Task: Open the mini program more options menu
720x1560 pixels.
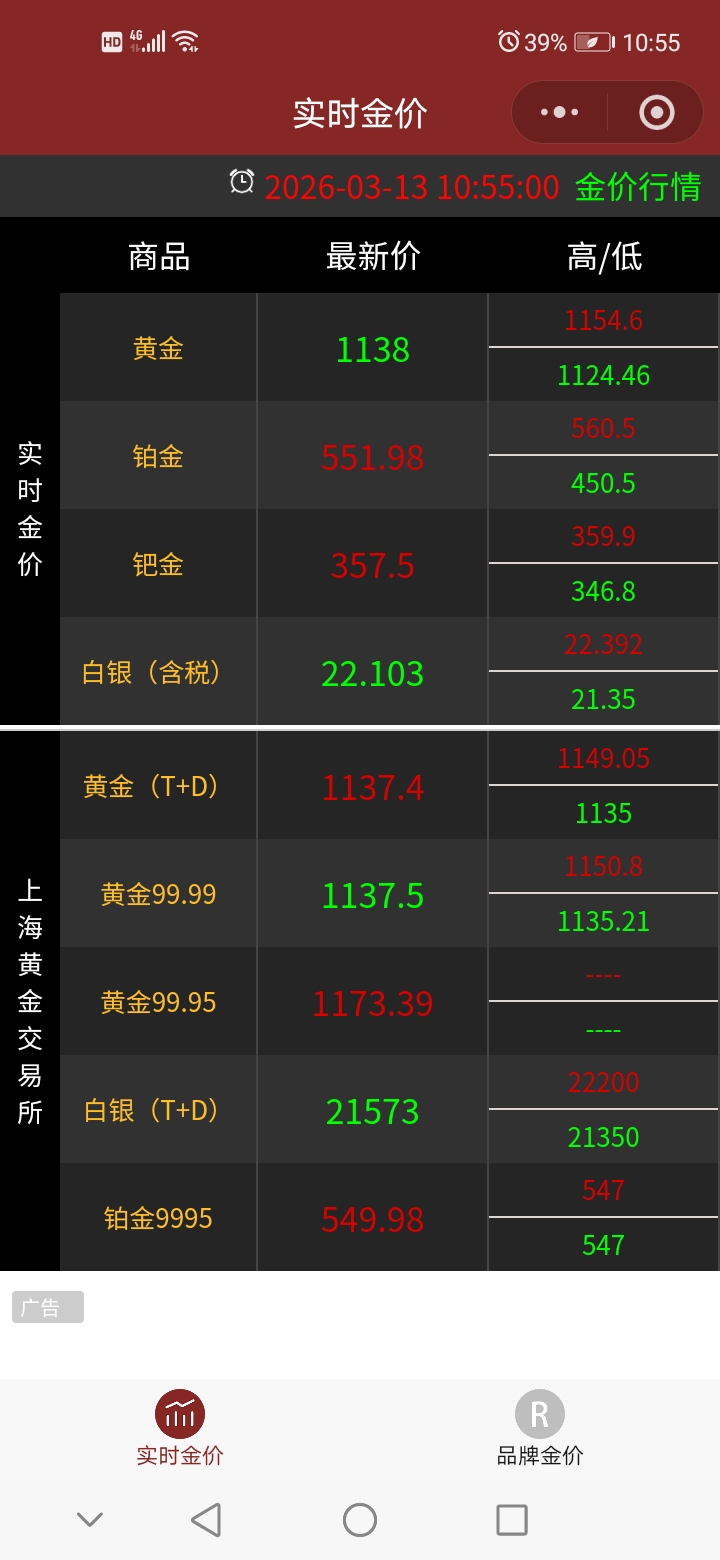Action: [x=560, y=112]
